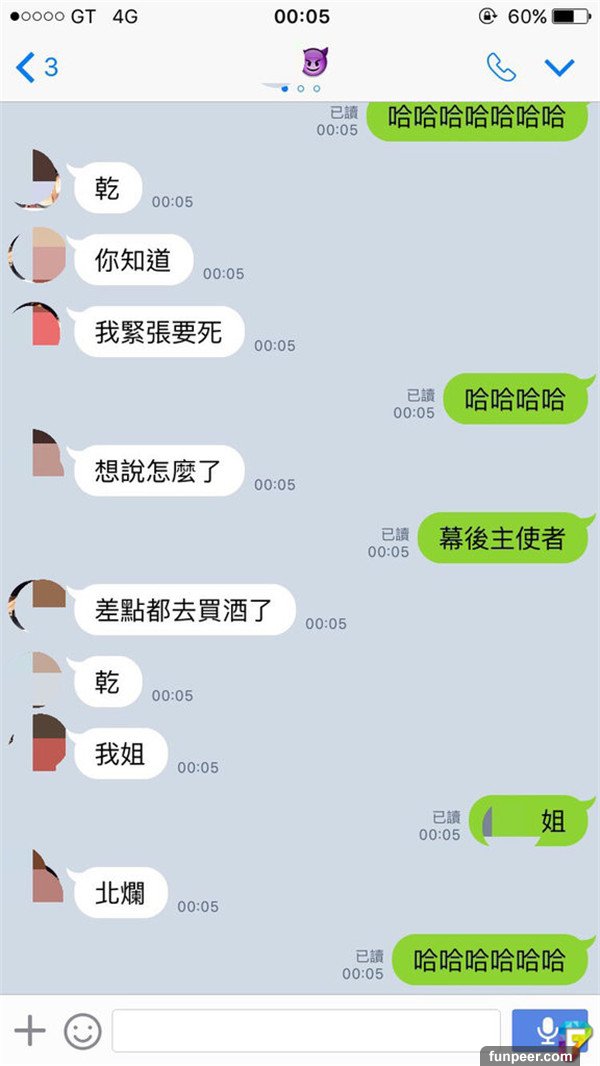Record a voice message with microphone
This screenshot has width=600, height=1066.
pyautogui.click(x=548, y=1030)
